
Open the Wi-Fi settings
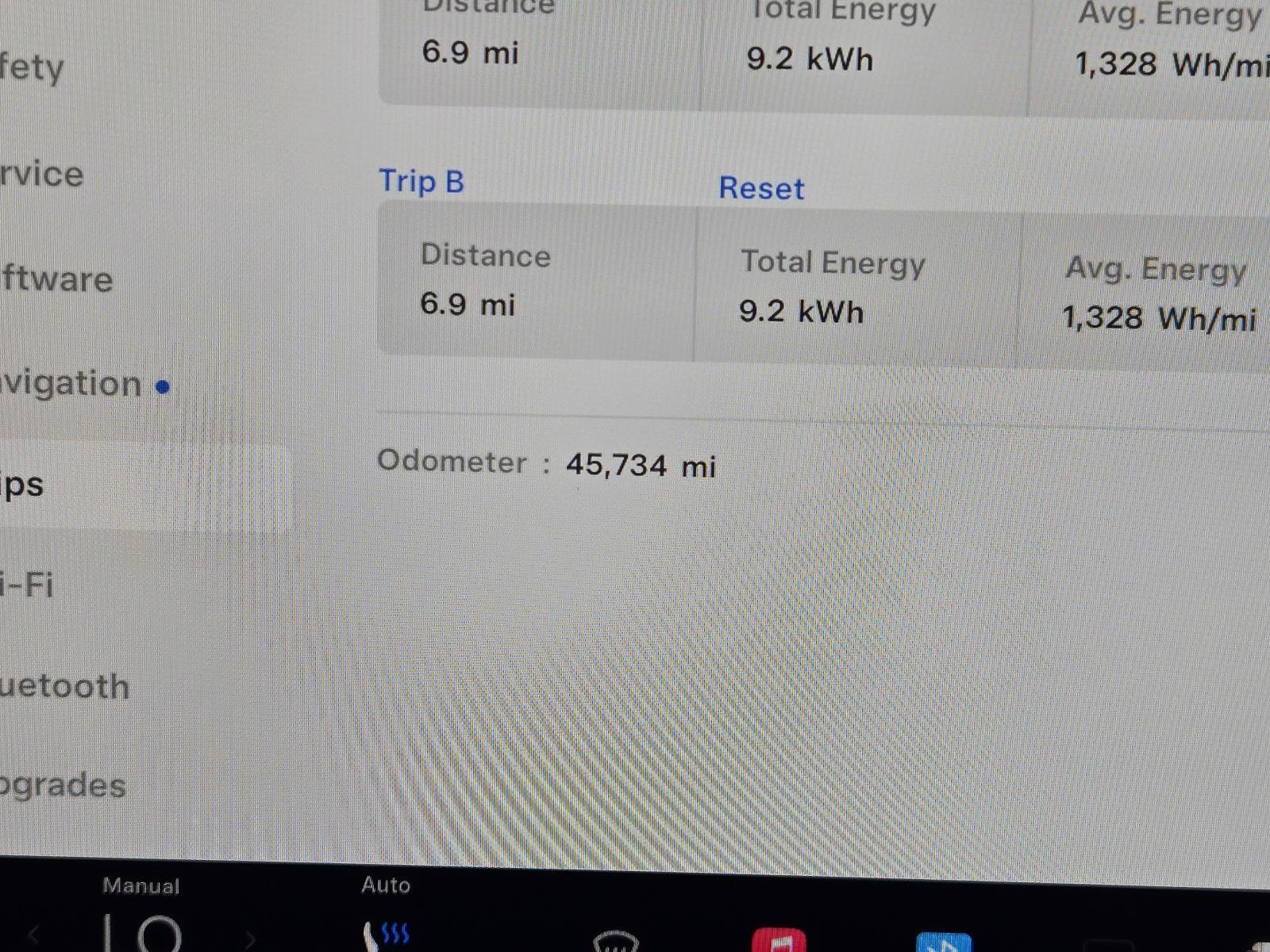tap(28, 585)
